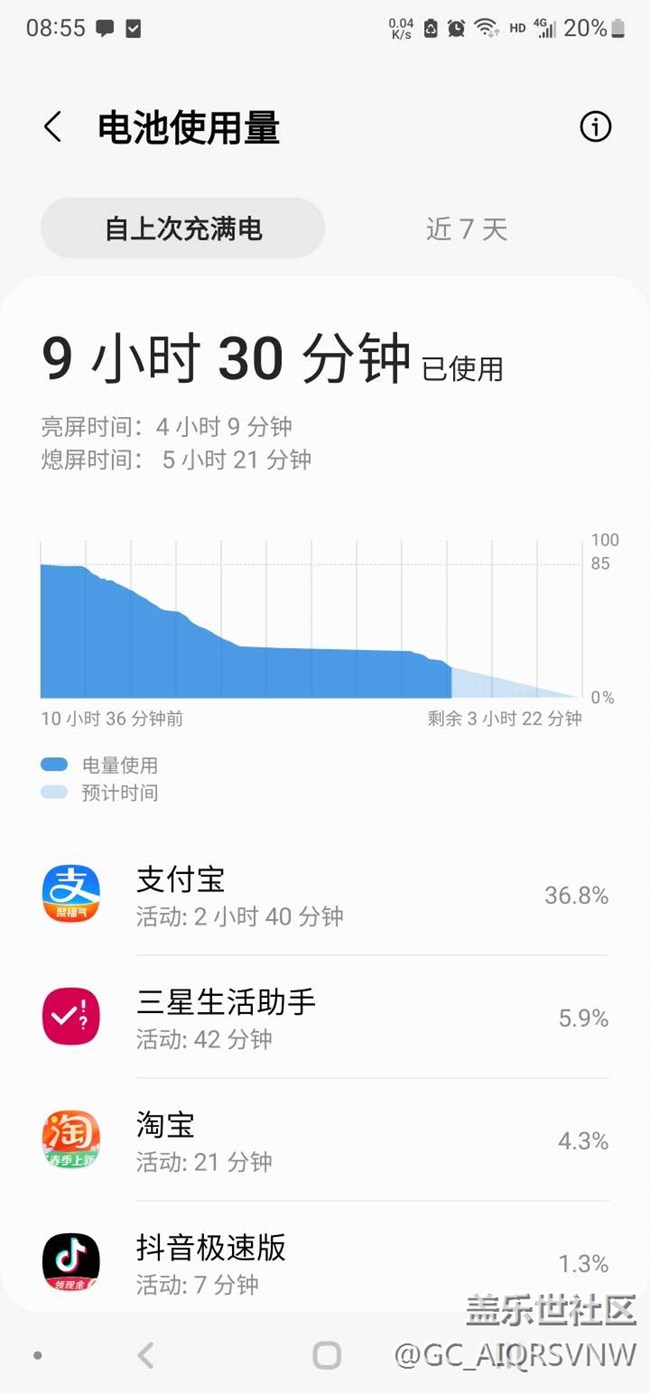
Task: Tap the system navigation back button
Action: 146,1355
